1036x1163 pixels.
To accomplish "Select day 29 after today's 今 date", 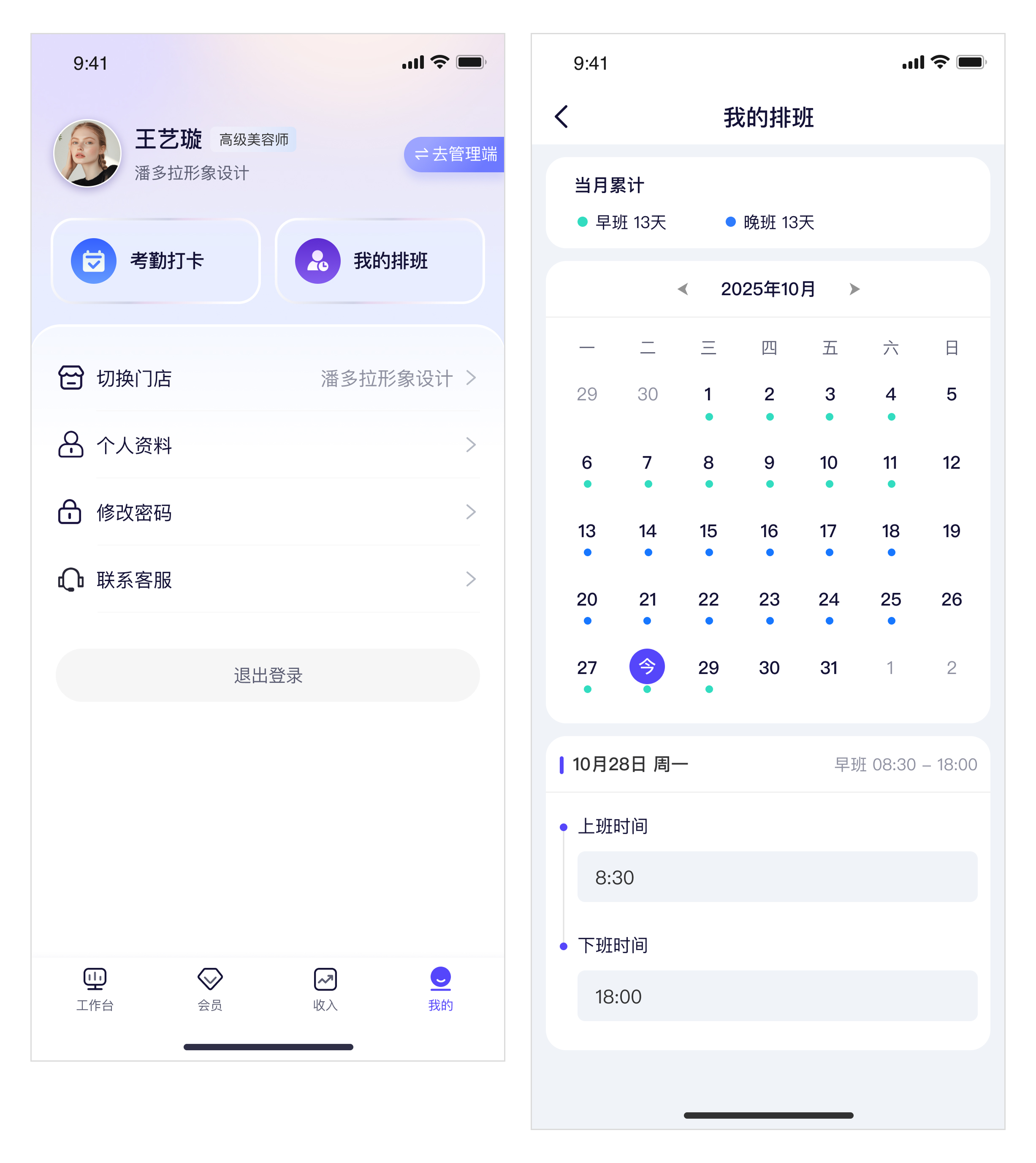I will (x=708, y=668).
